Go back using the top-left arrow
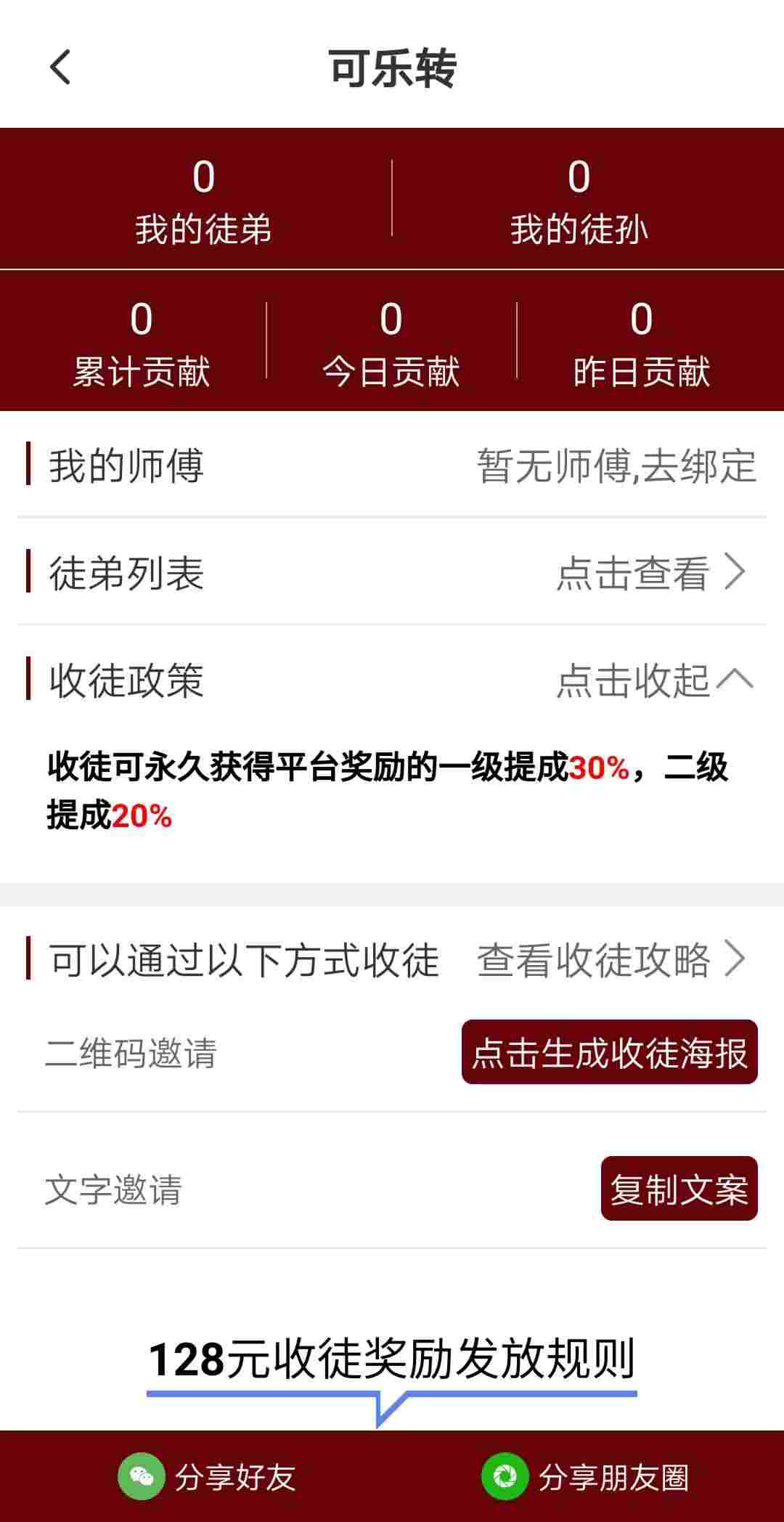Screen dimensions: 784x1522 60,68
